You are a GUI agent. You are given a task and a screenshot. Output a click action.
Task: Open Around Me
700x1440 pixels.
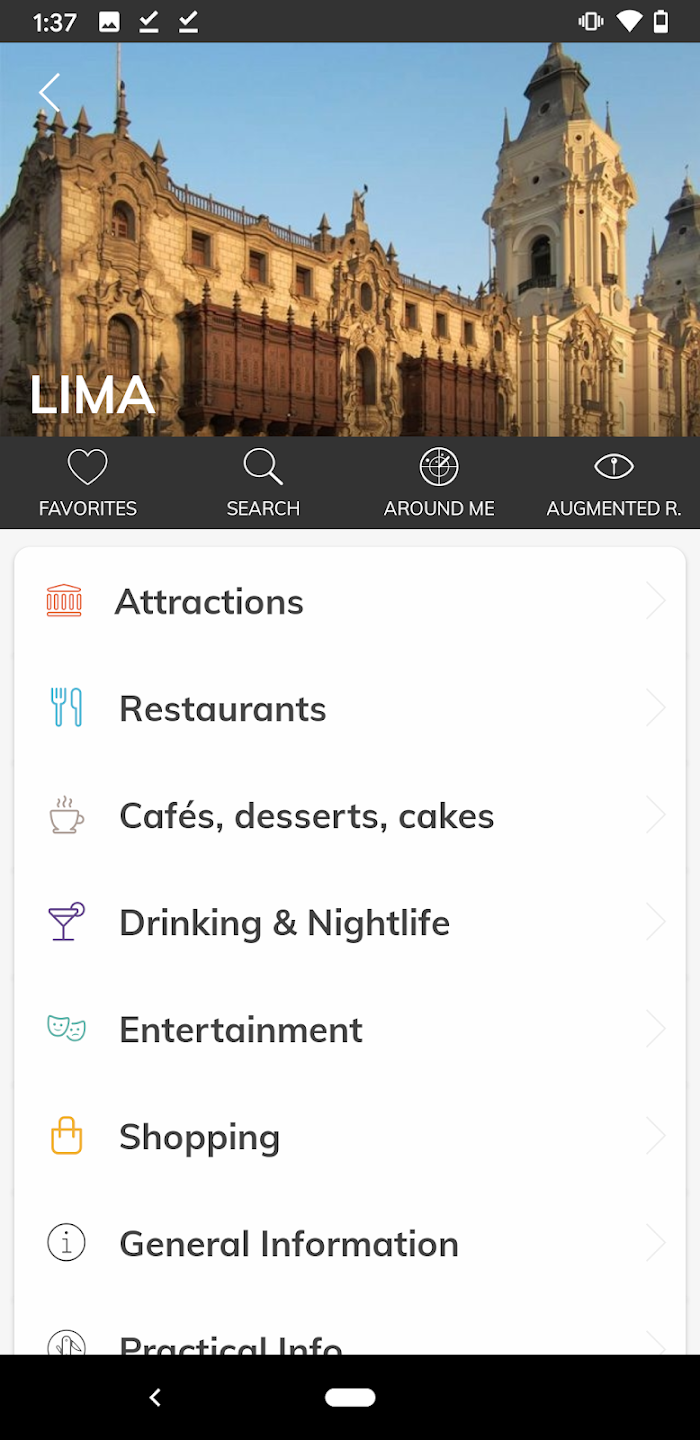438,483
